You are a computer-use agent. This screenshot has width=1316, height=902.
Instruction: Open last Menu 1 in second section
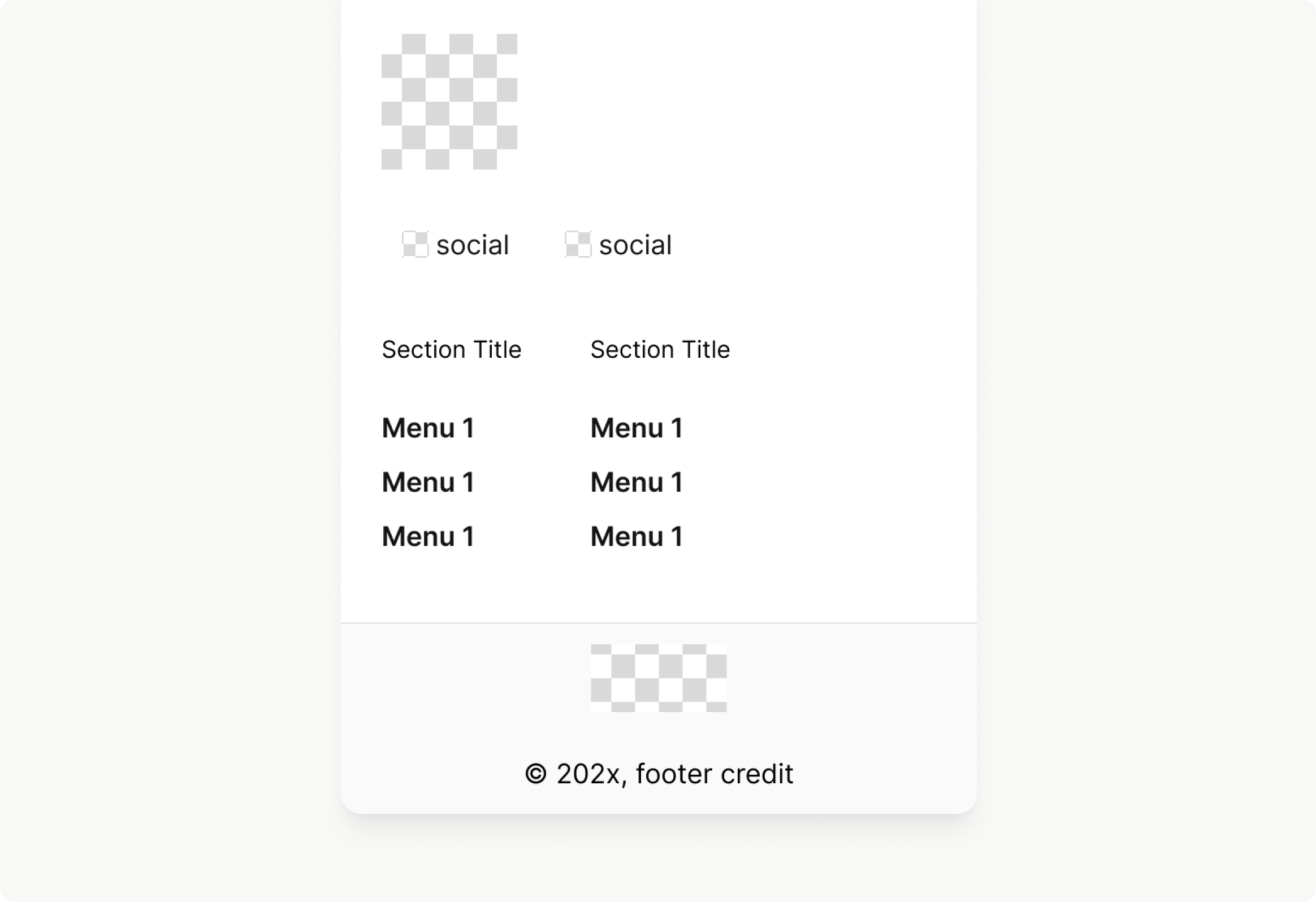[637, 537]
